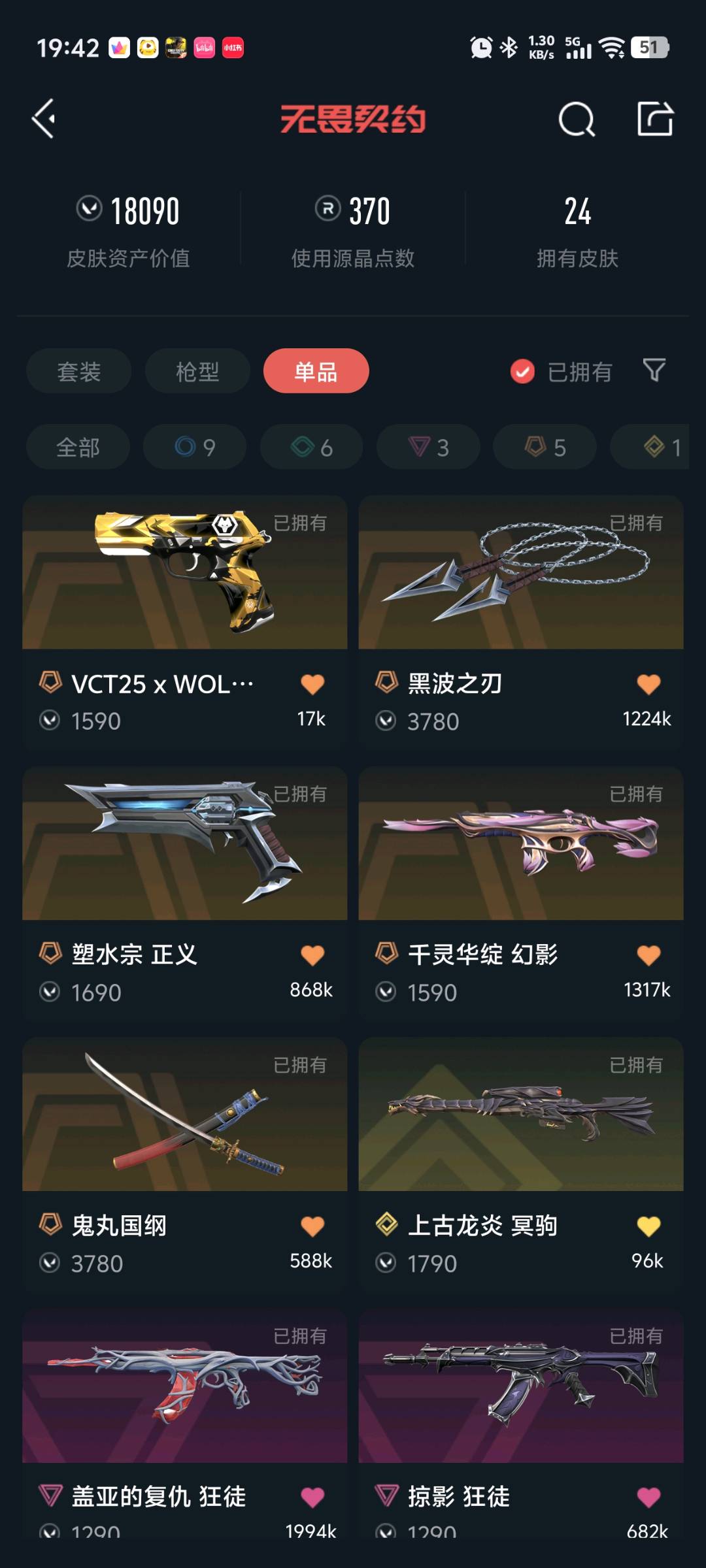This screenshot has height=1568, width=706.
Task: Switch to the 枪型 tab
Action: [197, 371]
